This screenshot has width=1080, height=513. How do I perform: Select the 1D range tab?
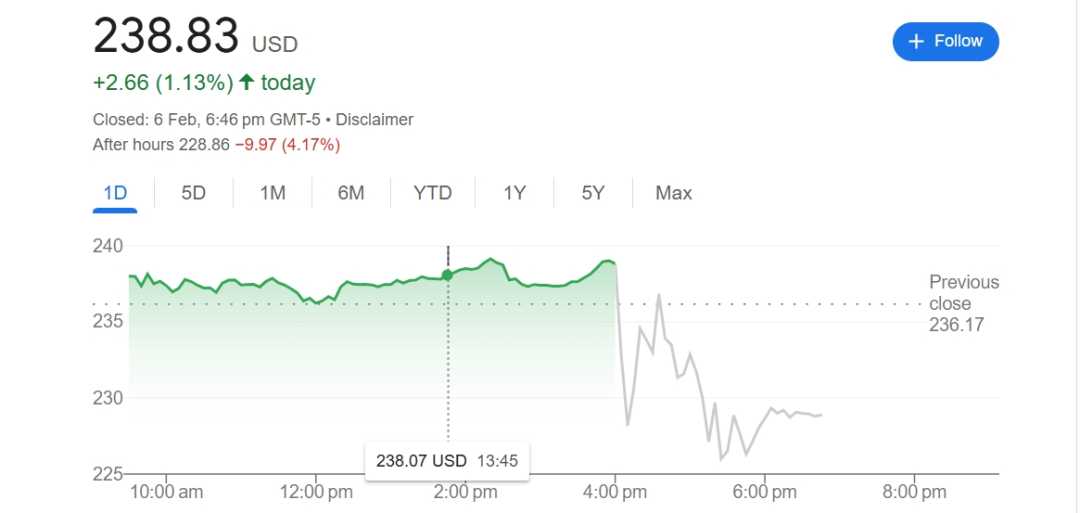[115, 193]
